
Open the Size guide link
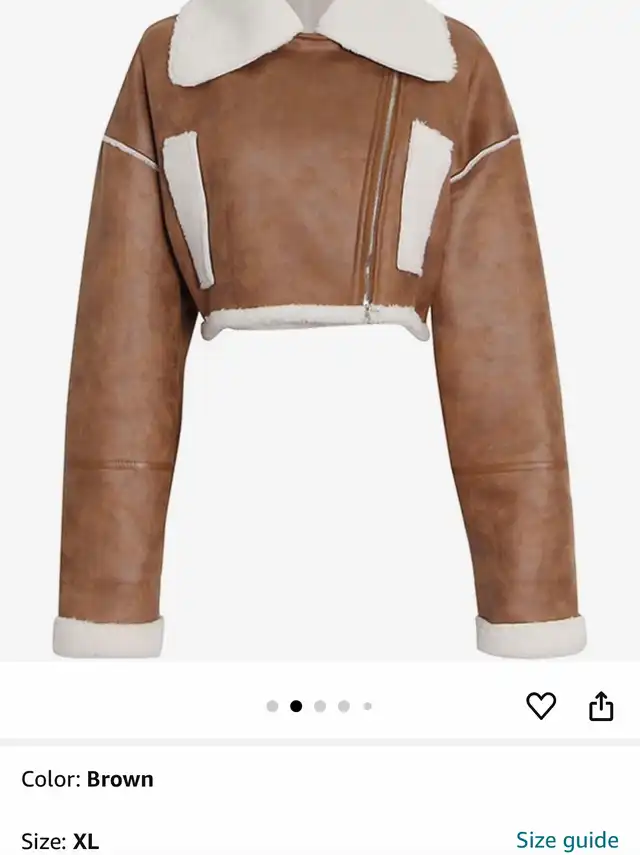(x=567, y=840)
